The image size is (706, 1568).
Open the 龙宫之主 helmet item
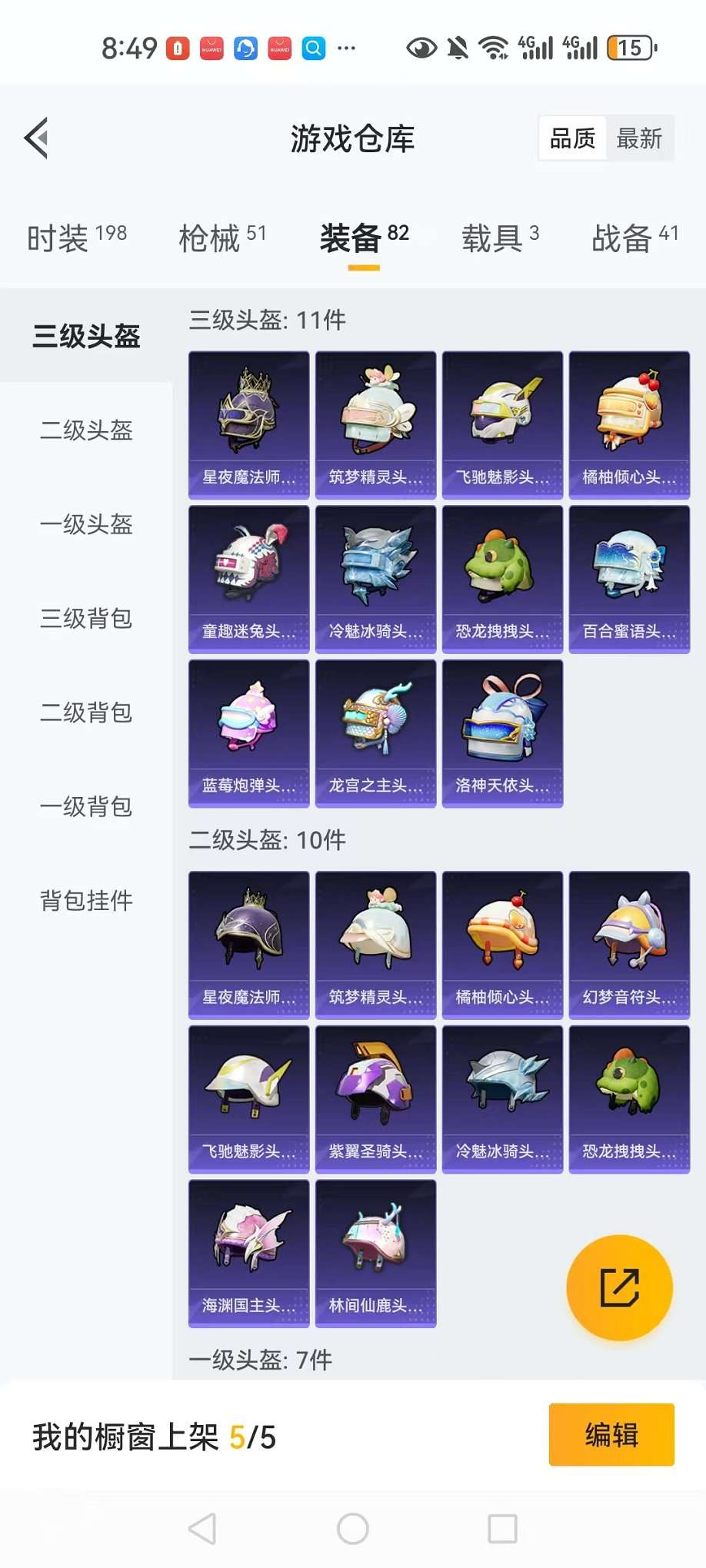click(375, 733)
